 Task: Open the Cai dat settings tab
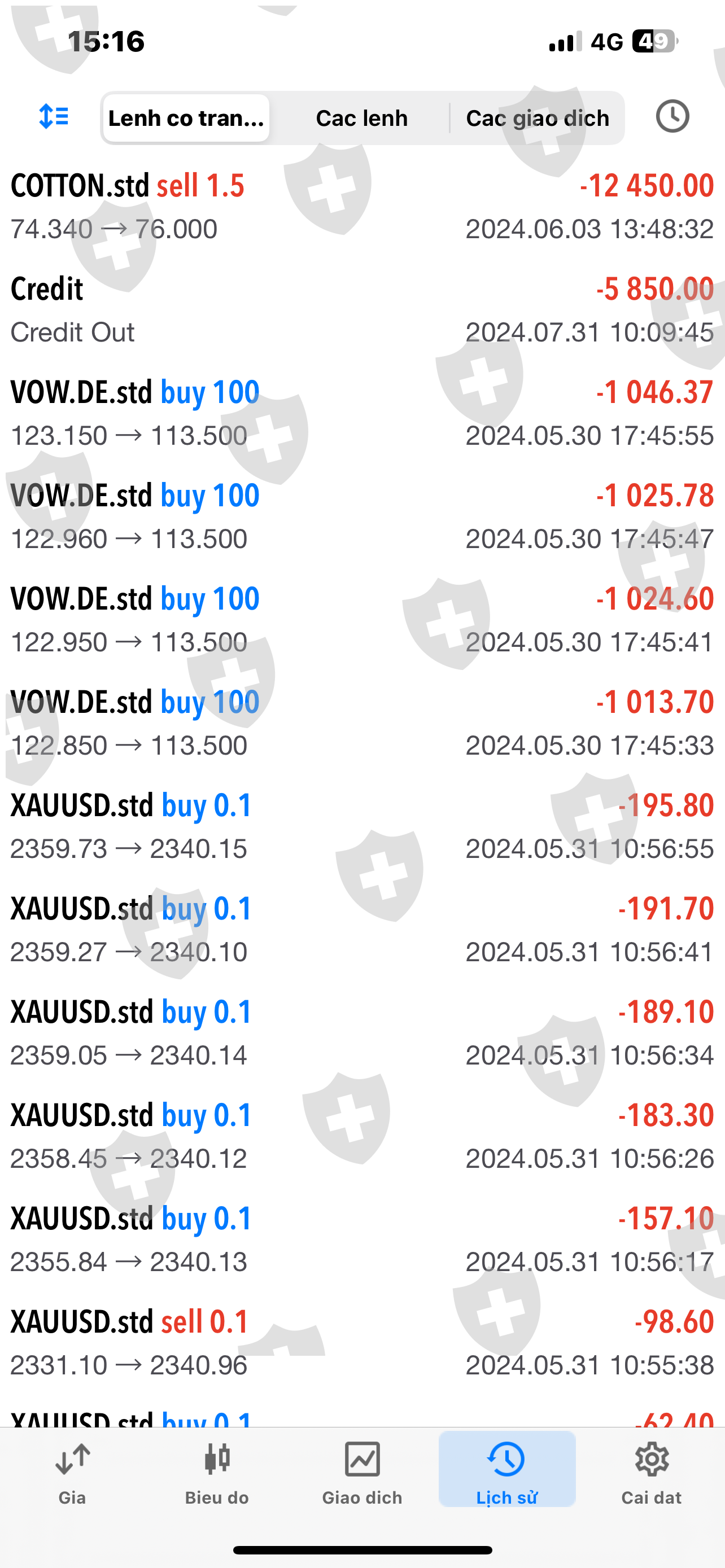pos(652,1472)
